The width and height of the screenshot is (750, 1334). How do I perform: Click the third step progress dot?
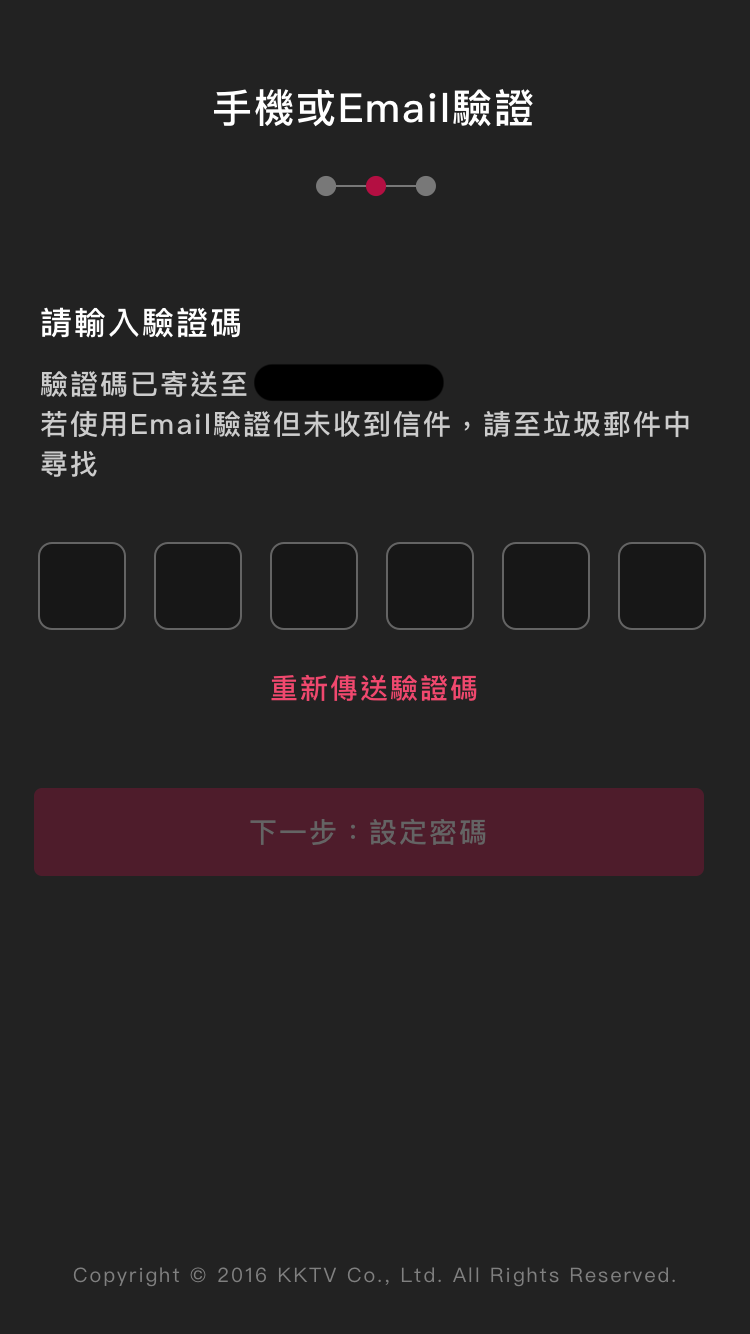coord(426,186)
